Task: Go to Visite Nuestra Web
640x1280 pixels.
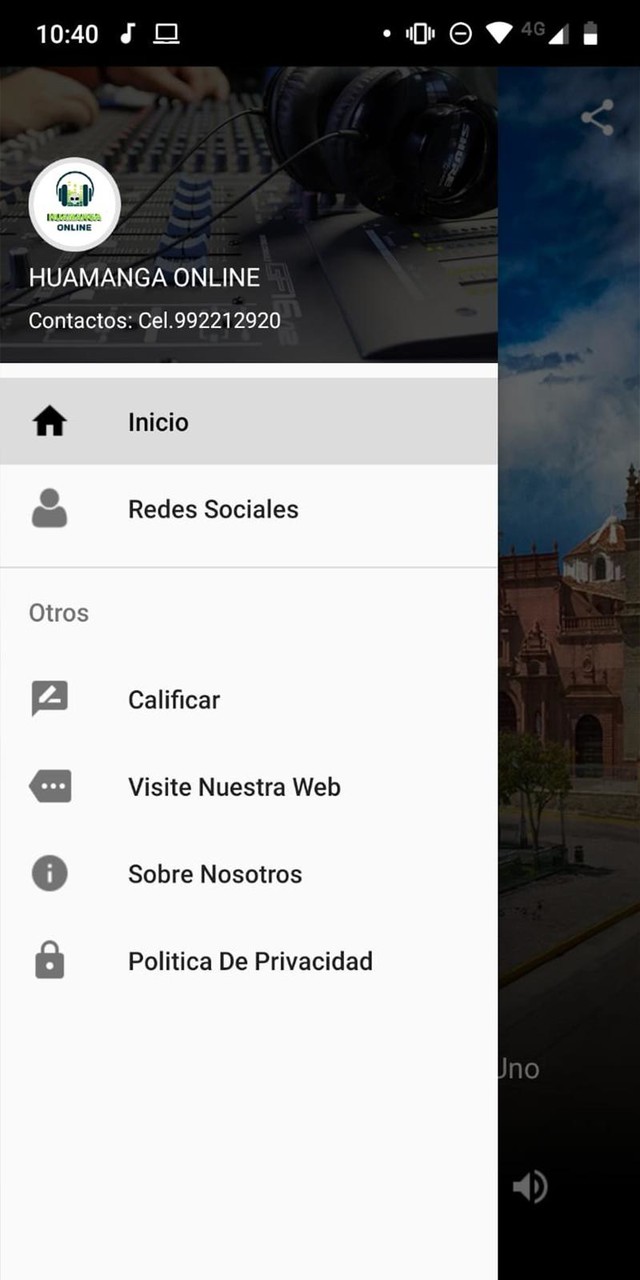Action: (234, 787)
